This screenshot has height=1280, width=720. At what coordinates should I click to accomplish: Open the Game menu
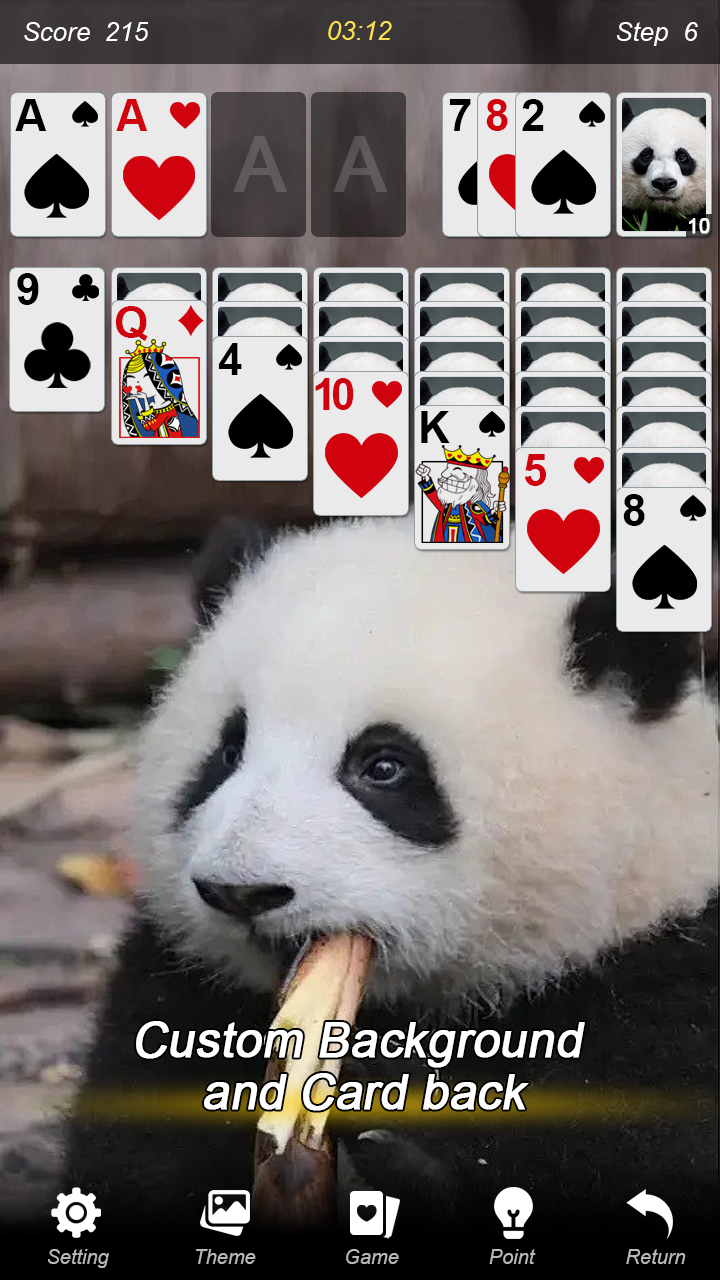click(372, 1228)
